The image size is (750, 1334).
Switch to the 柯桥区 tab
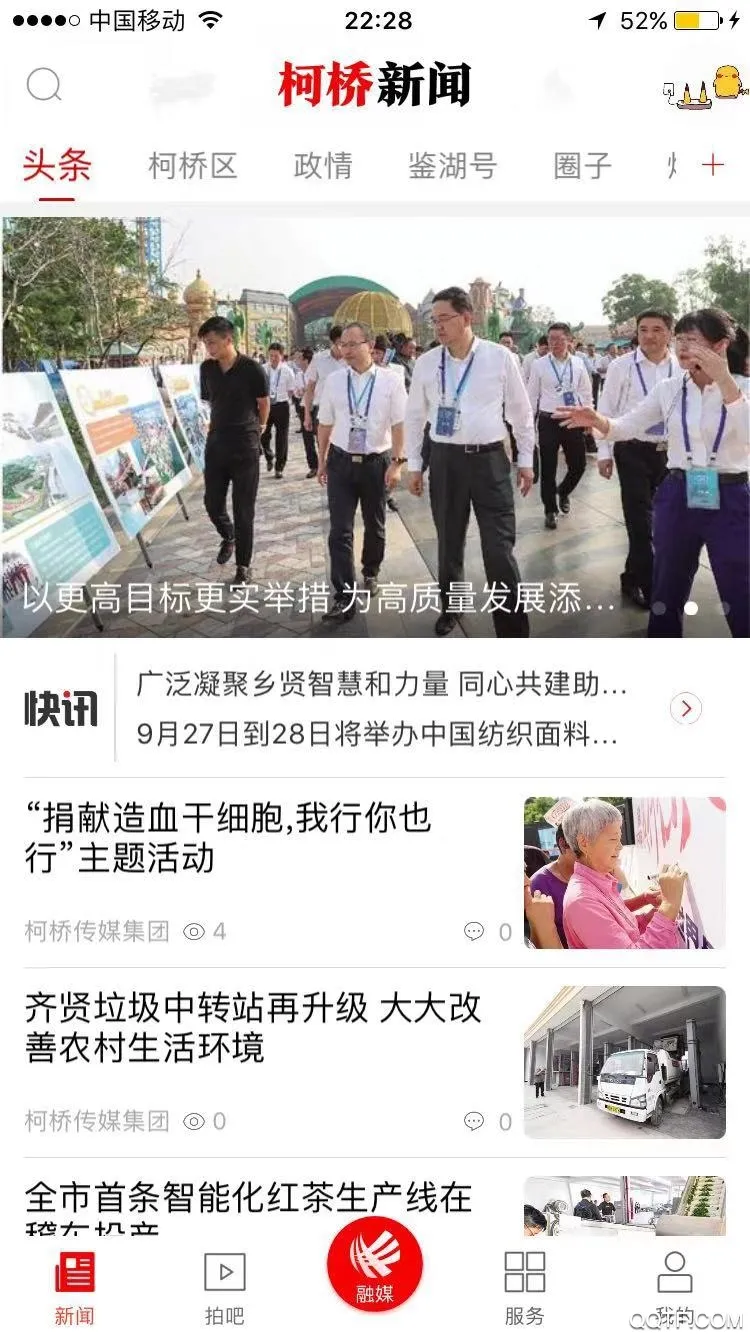click(192, 165)
